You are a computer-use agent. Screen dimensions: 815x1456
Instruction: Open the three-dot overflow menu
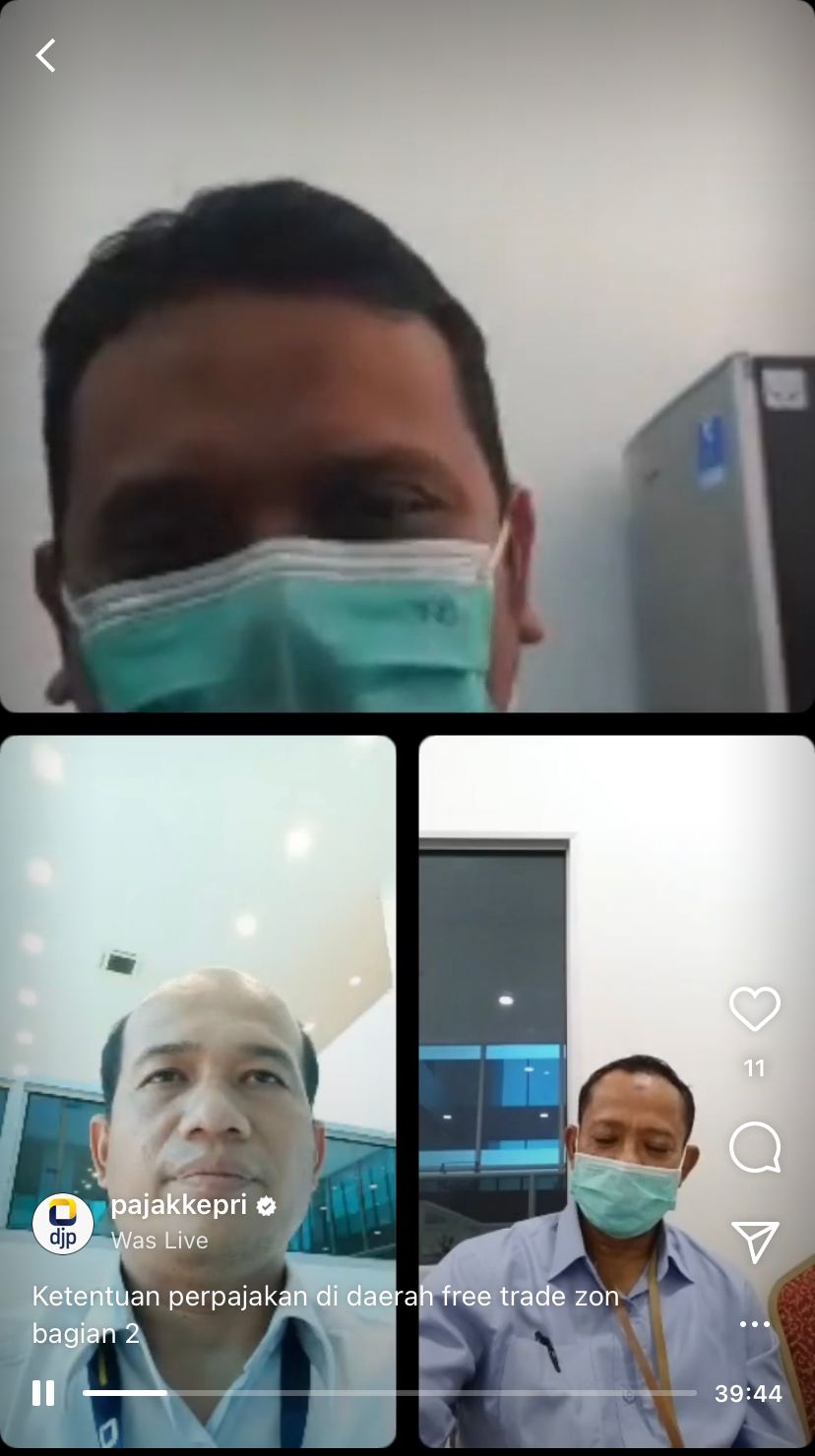point(755,1324)
